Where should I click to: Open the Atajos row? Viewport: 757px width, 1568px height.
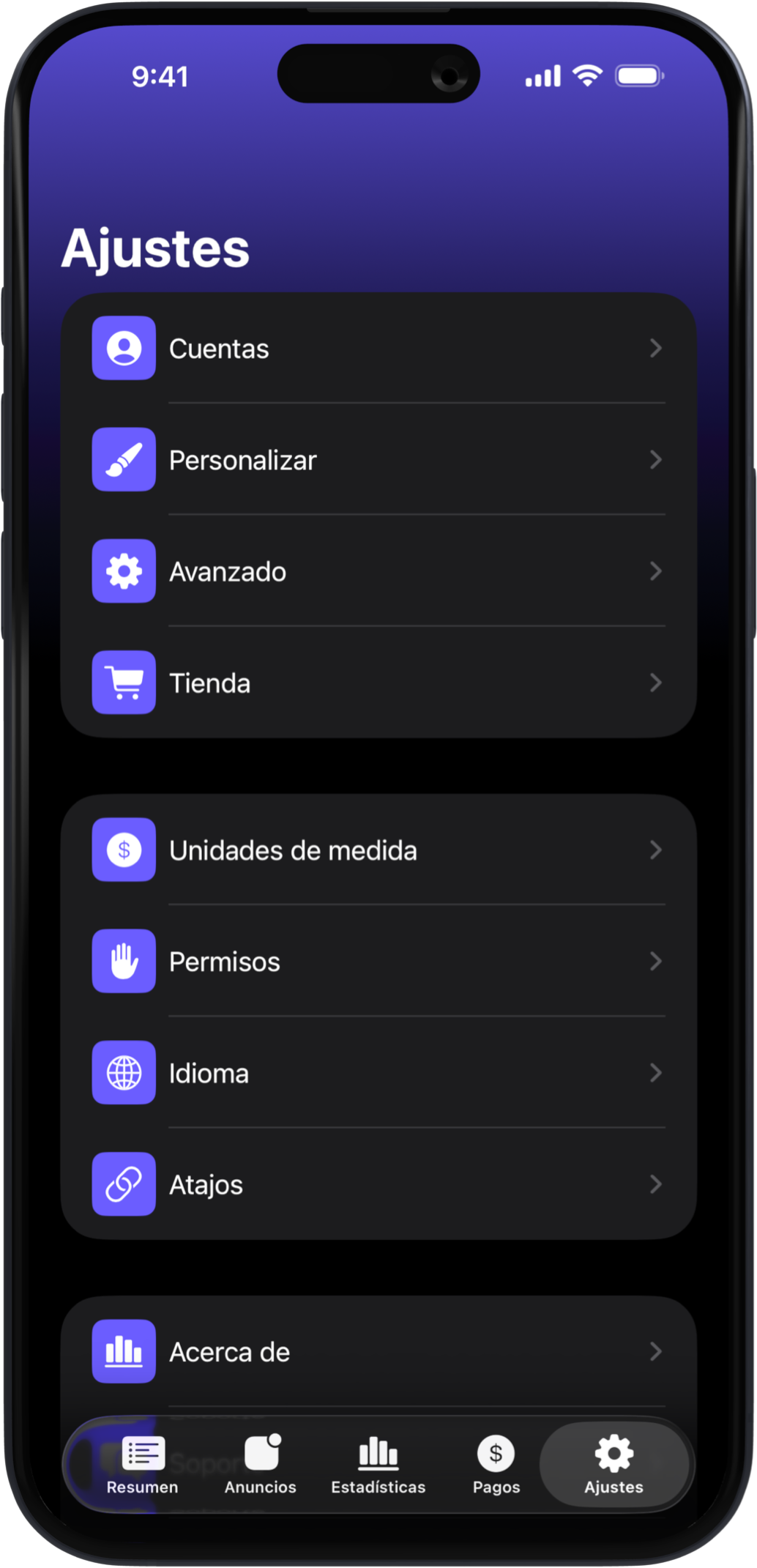[378, 1184]
